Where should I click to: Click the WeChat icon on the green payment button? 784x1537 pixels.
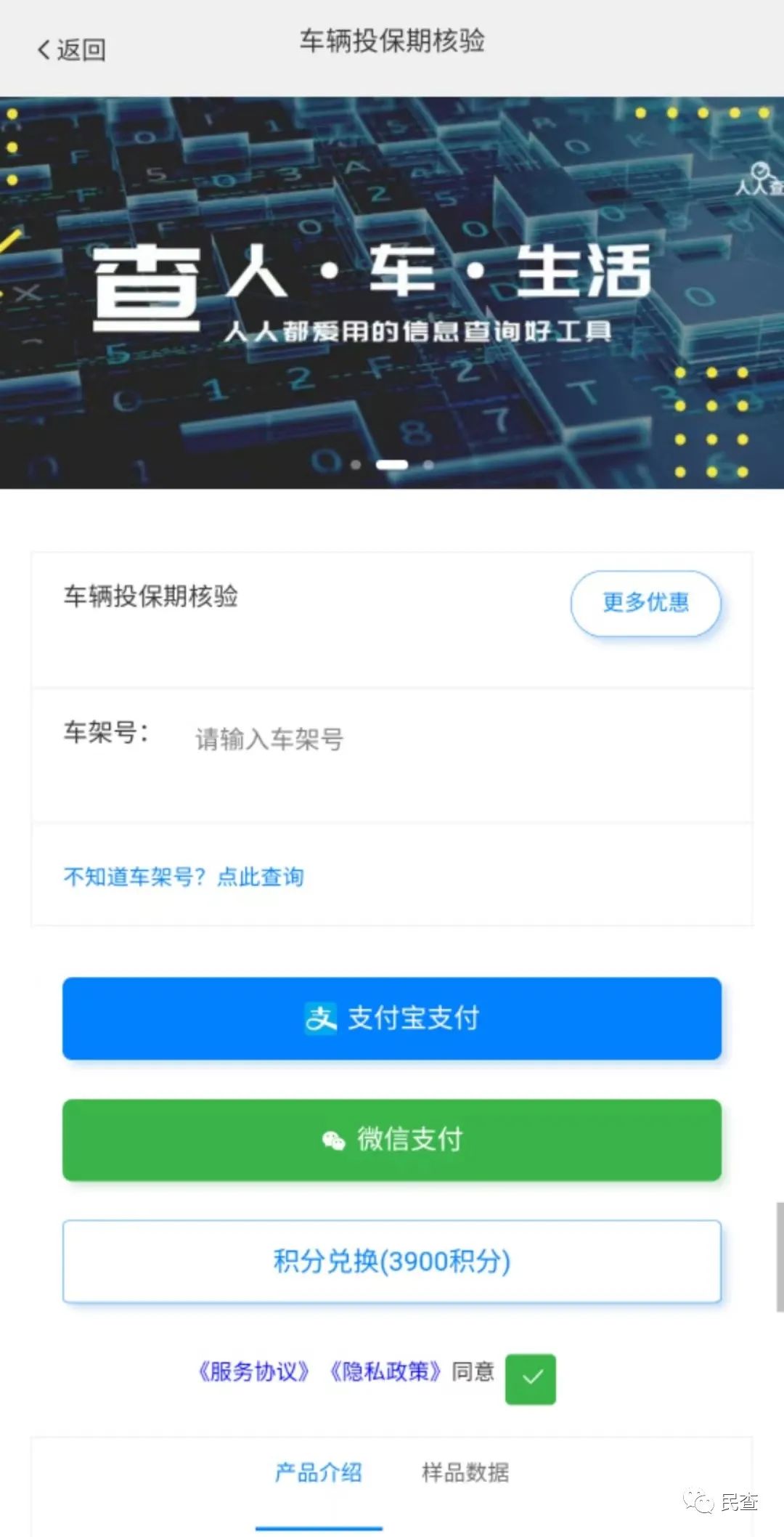point(333,1140)
